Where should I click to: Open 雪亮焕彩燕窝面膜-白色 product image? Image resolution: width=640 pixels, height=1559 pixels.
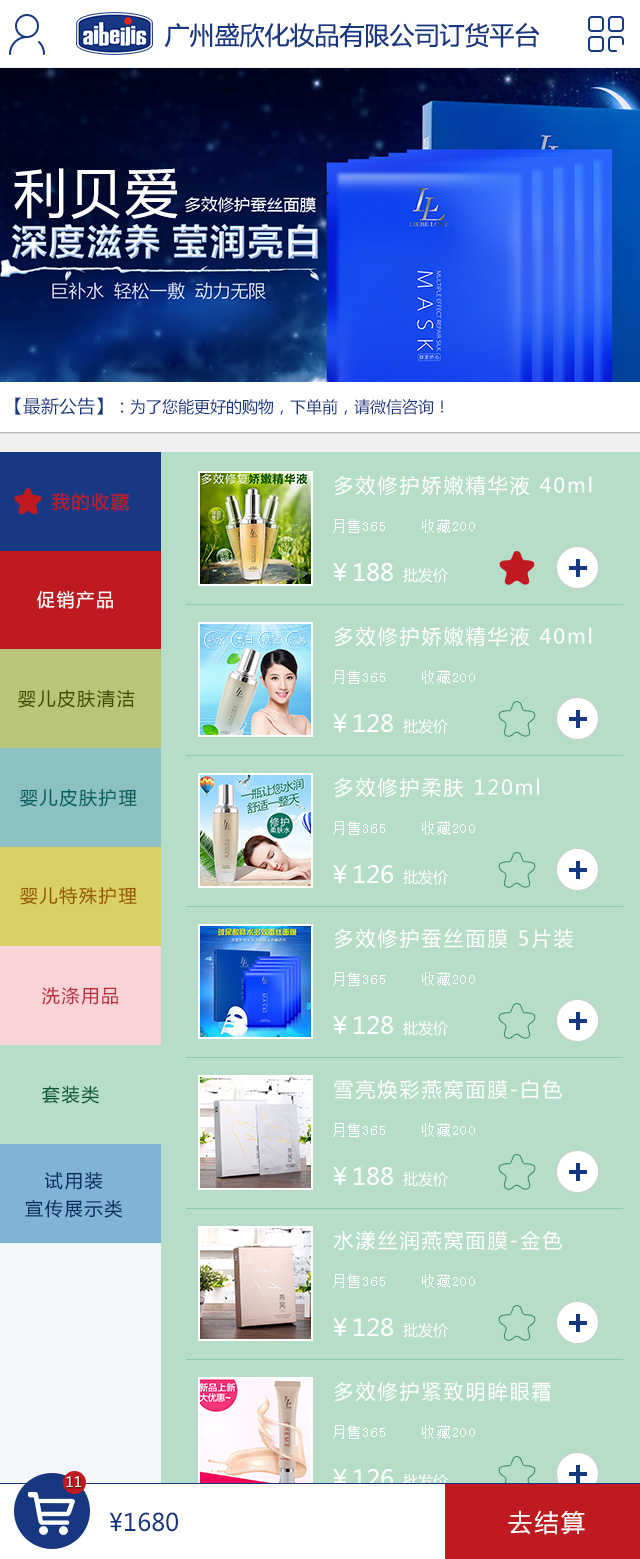point(256,1132)
